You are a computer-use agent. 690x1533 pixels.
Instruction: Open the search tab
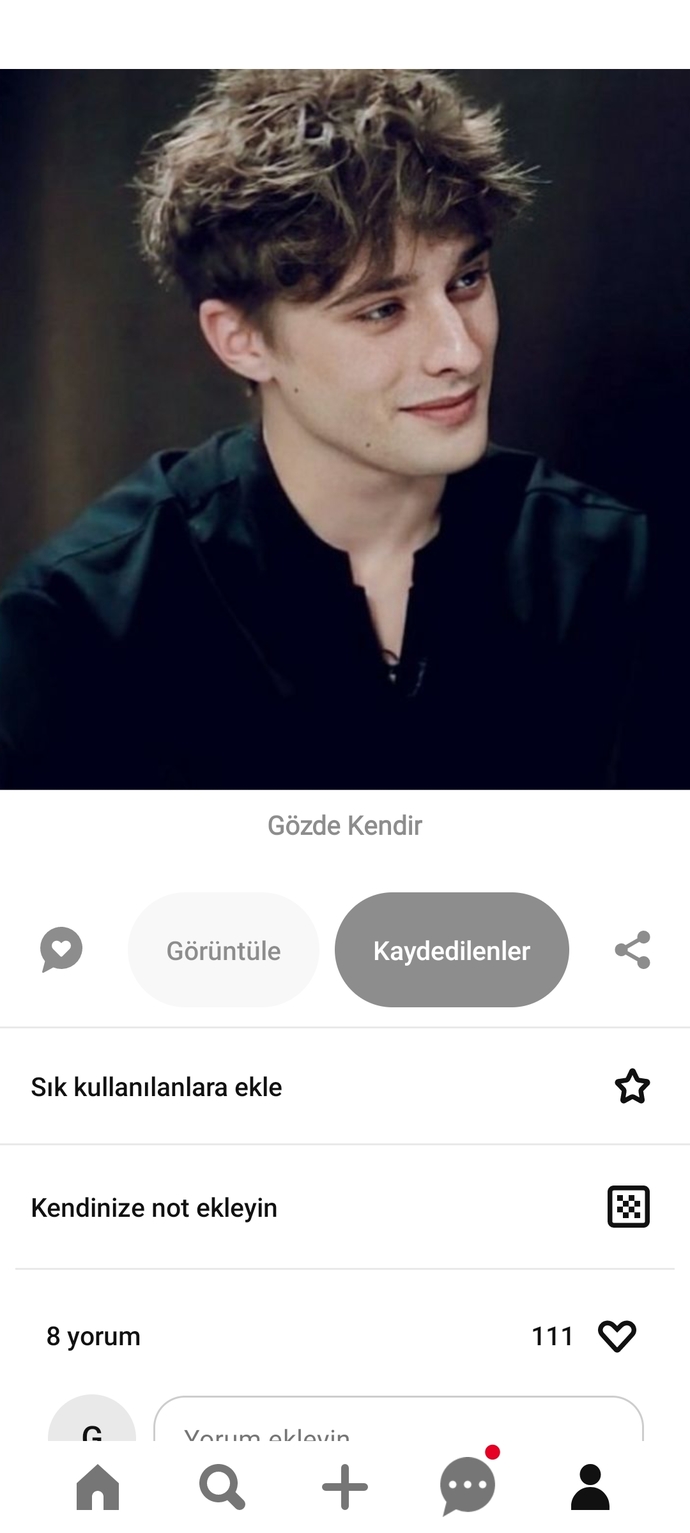pos(222,1487)
